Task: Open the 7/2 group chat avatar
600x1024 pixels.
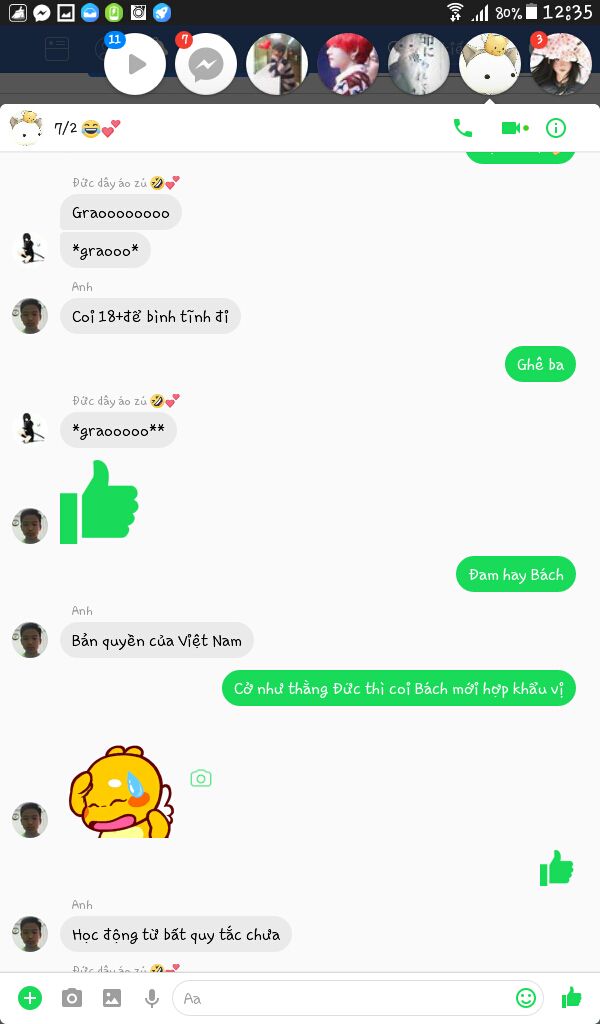Action: 26,128
